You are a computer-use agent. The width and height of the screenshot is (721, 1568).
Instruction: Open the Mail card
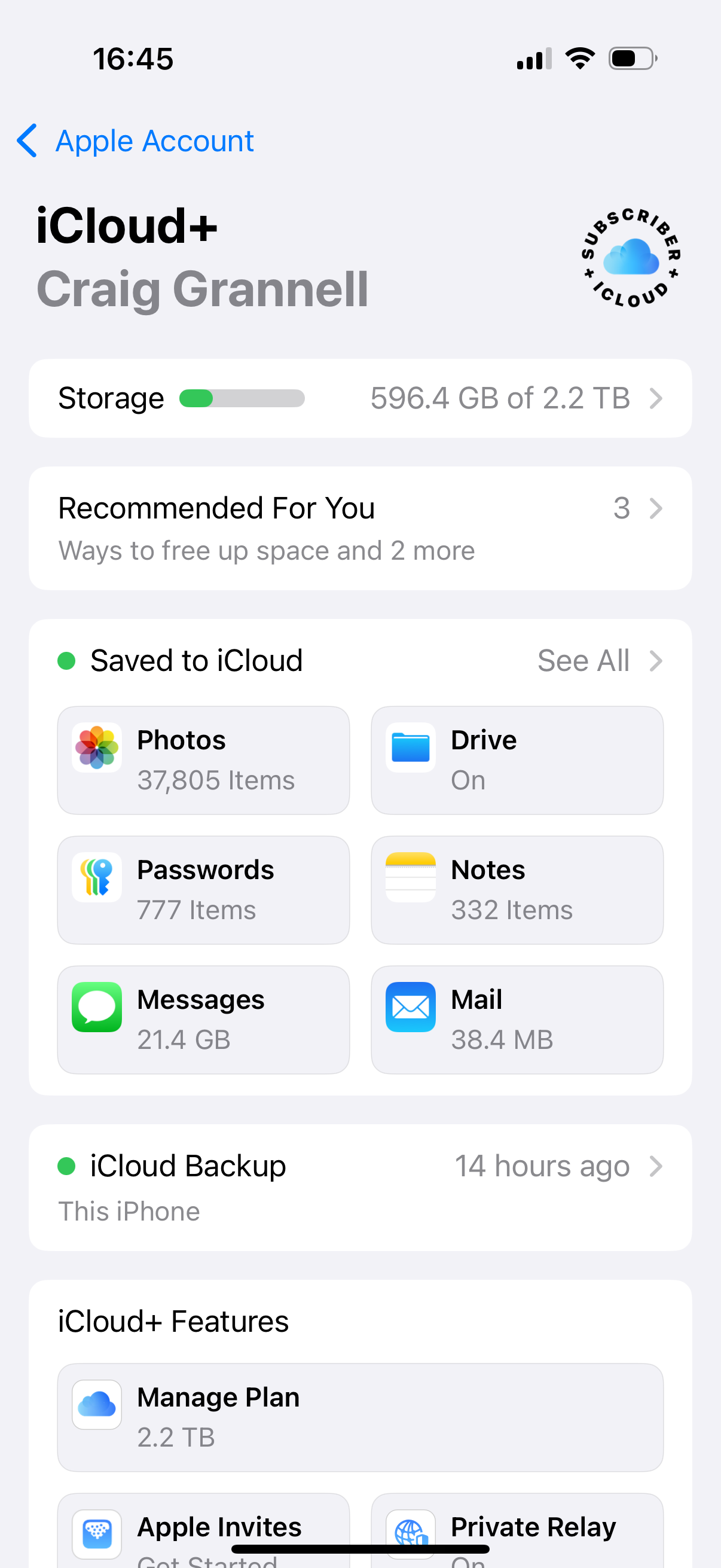517,1020
